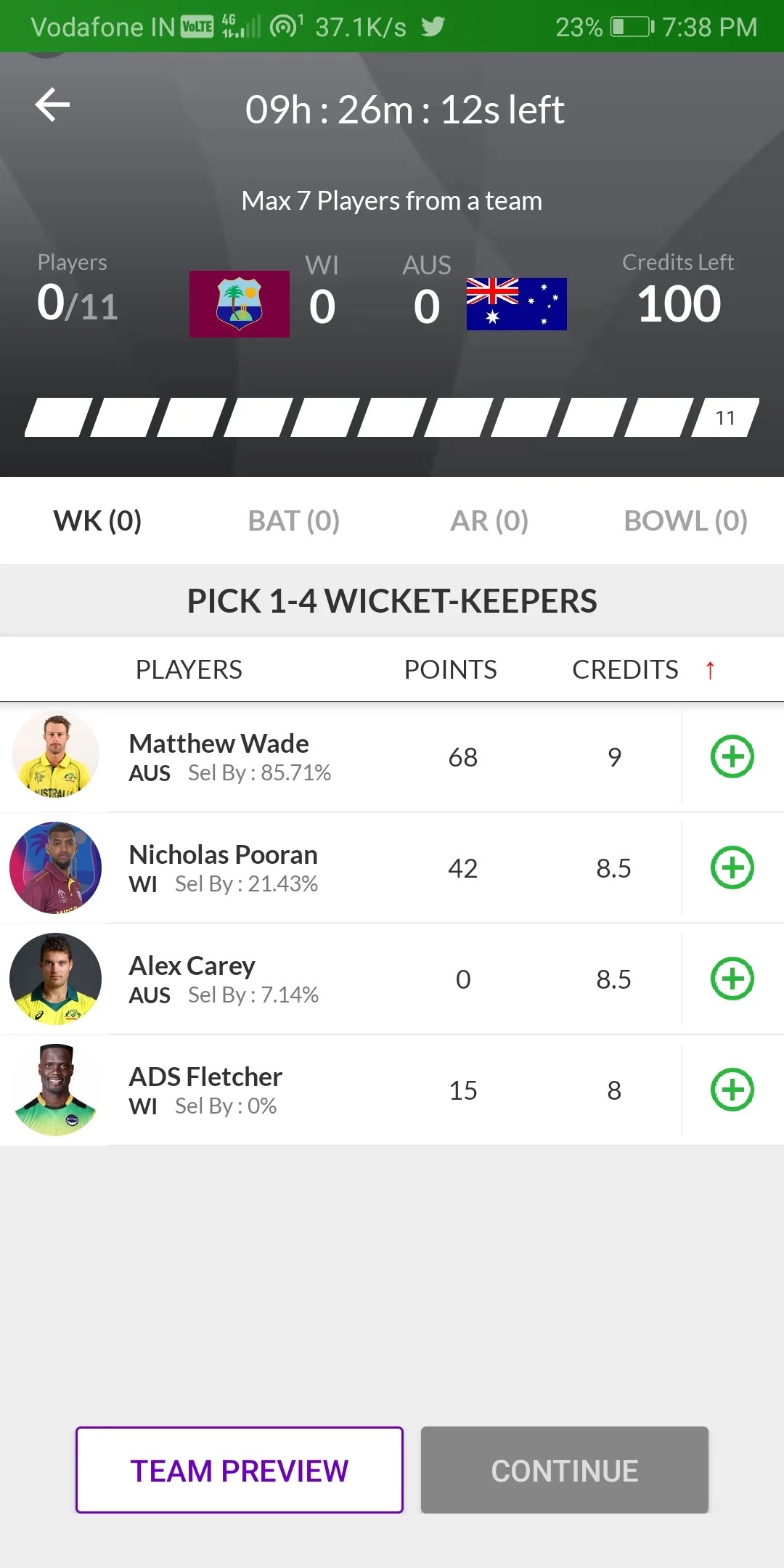Switch to the BAT tab

pyautogui.click(x=293, y=520)
